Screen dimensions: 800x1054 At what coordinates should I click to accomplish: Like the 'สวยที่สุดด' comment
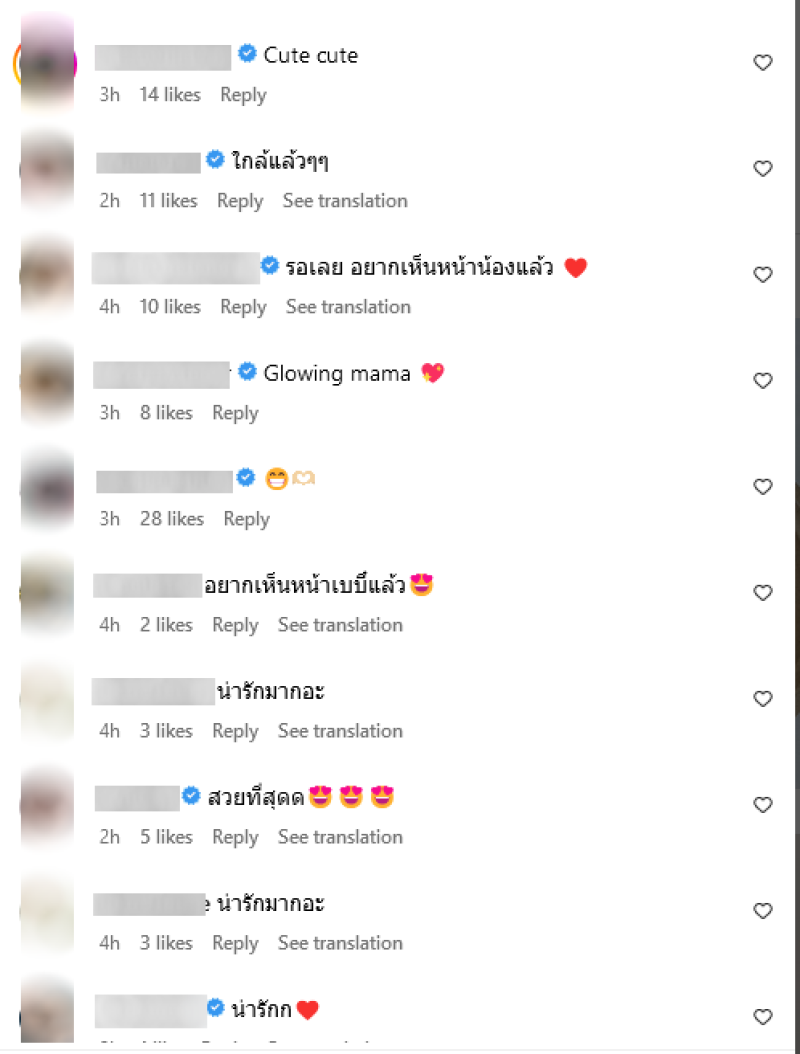tap(762, 805)
